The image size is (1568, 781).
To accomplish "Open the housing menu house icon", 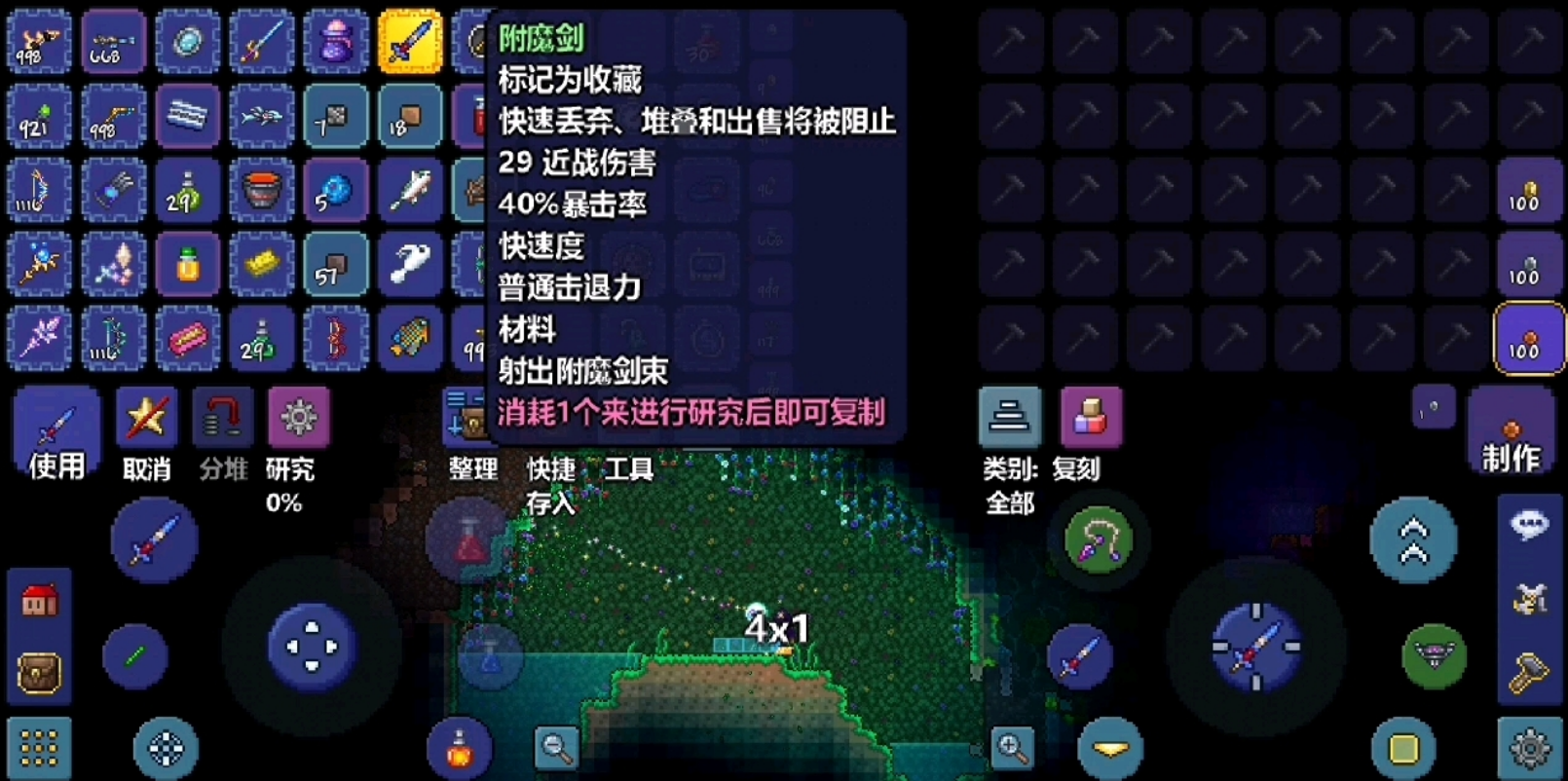I will [39, 602].
